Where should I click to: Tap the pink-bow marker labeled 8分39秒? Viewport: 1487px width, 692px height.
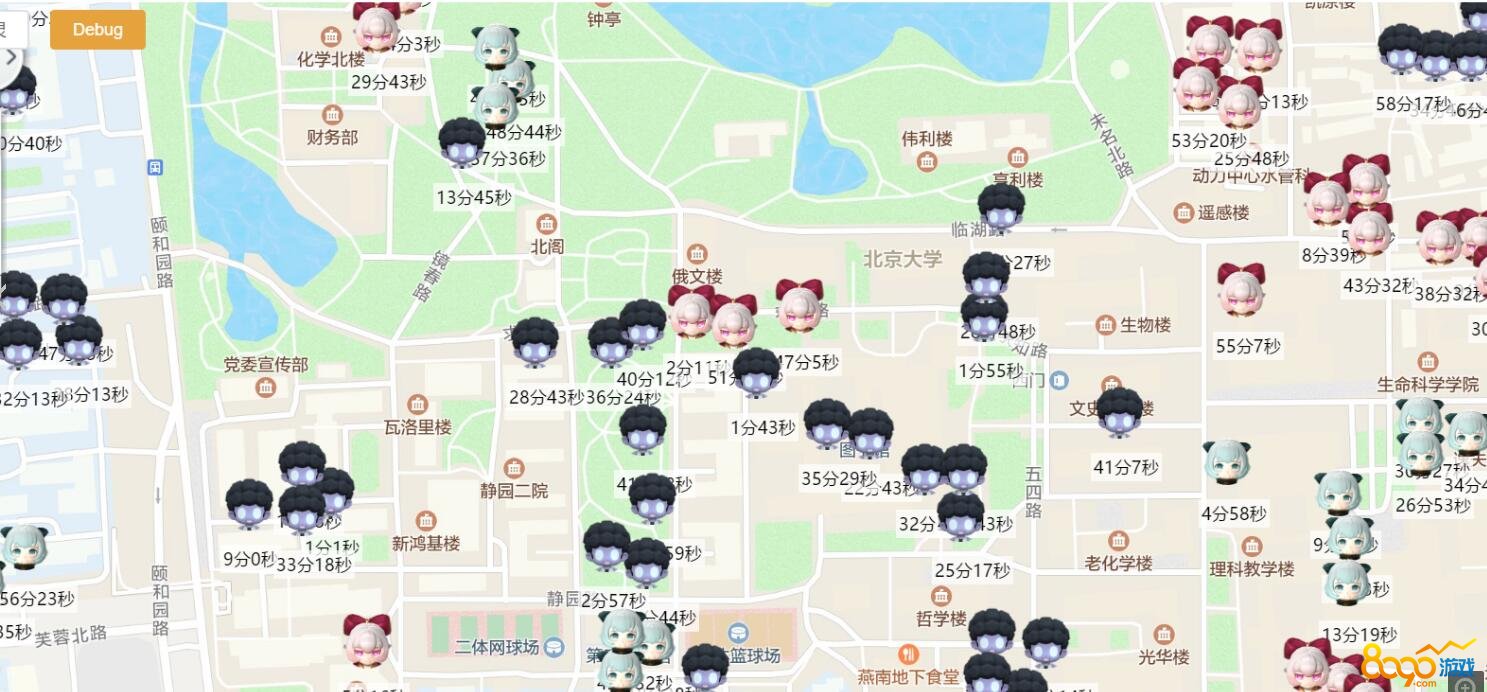click(1327, 199)
